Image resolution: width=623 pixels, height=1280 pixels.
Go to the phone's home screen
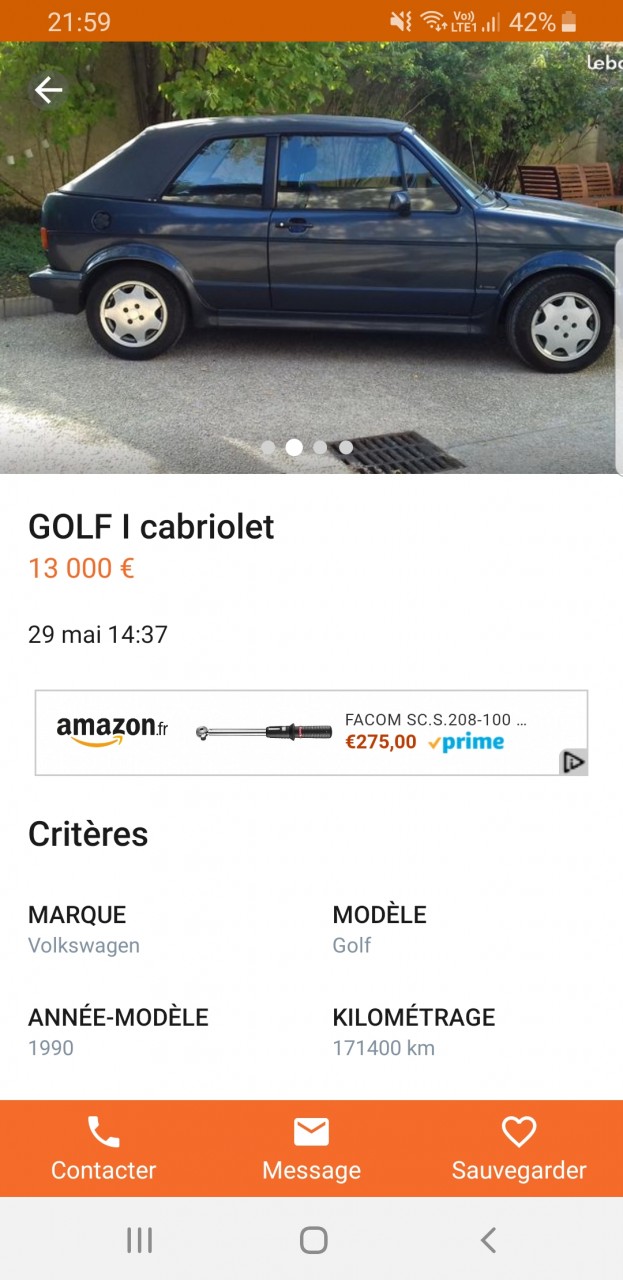(x=313, y=1240)
